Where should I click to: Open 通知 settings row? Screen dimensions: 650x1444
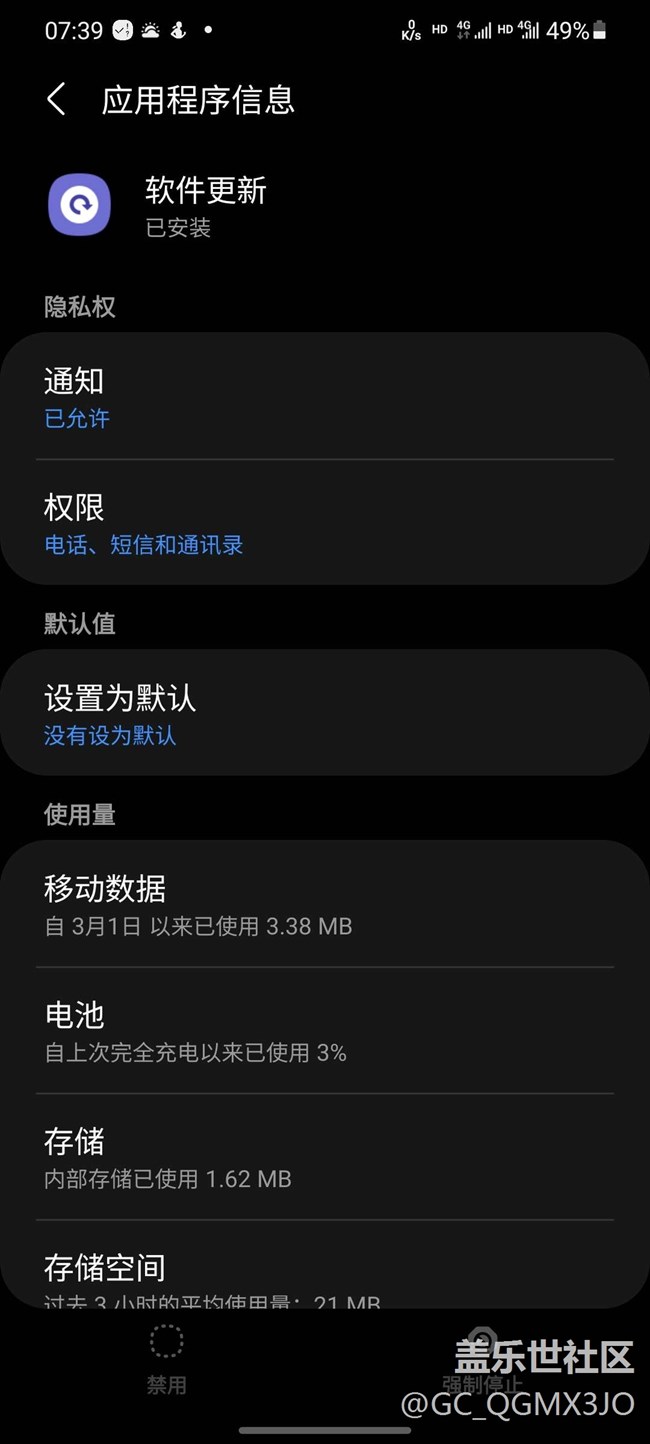(x=324, y=397)
